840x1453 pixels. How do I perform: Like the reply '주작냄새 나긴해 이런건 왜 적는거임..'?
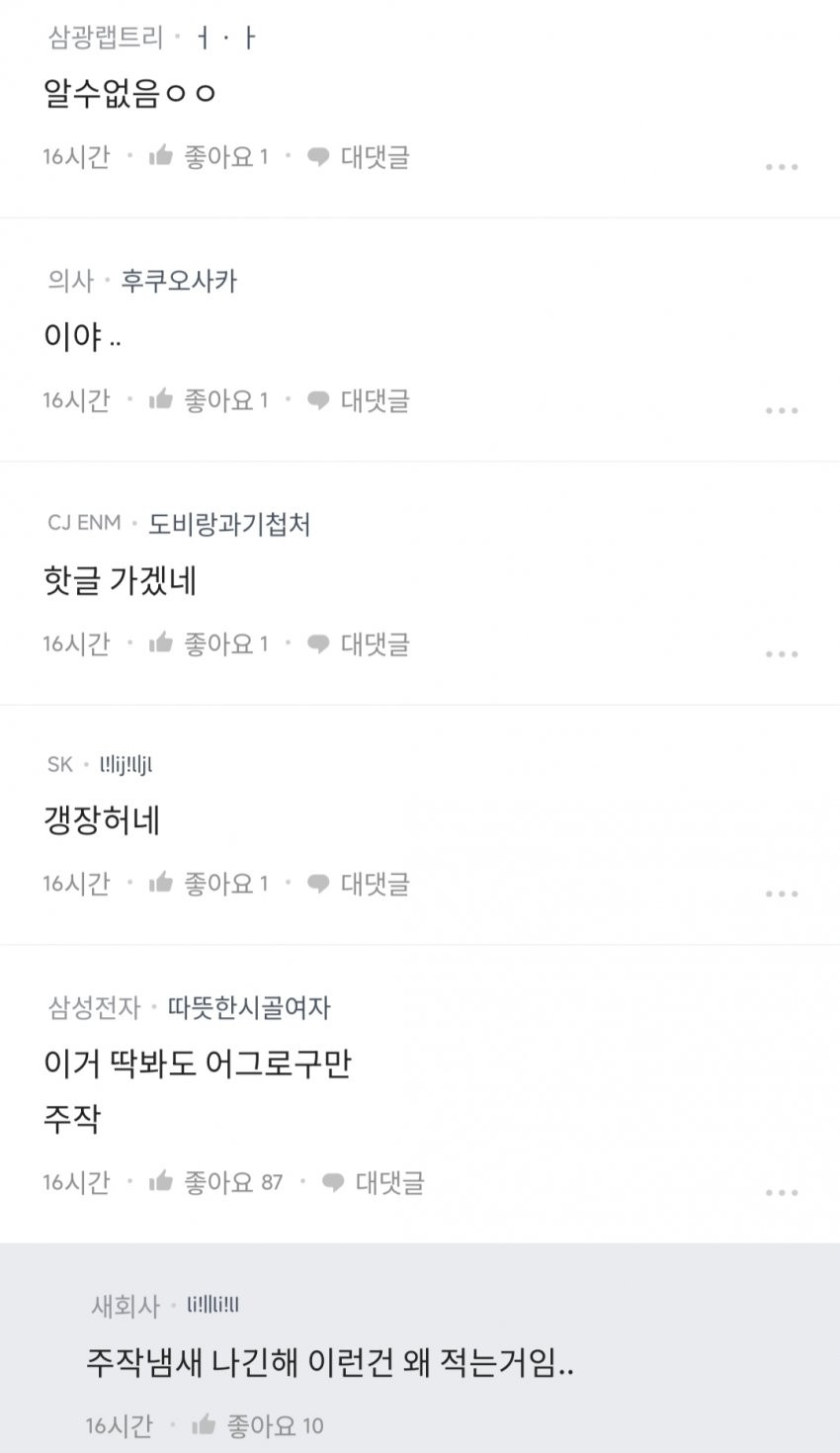pyautogui.click(x=257, y=1424)
